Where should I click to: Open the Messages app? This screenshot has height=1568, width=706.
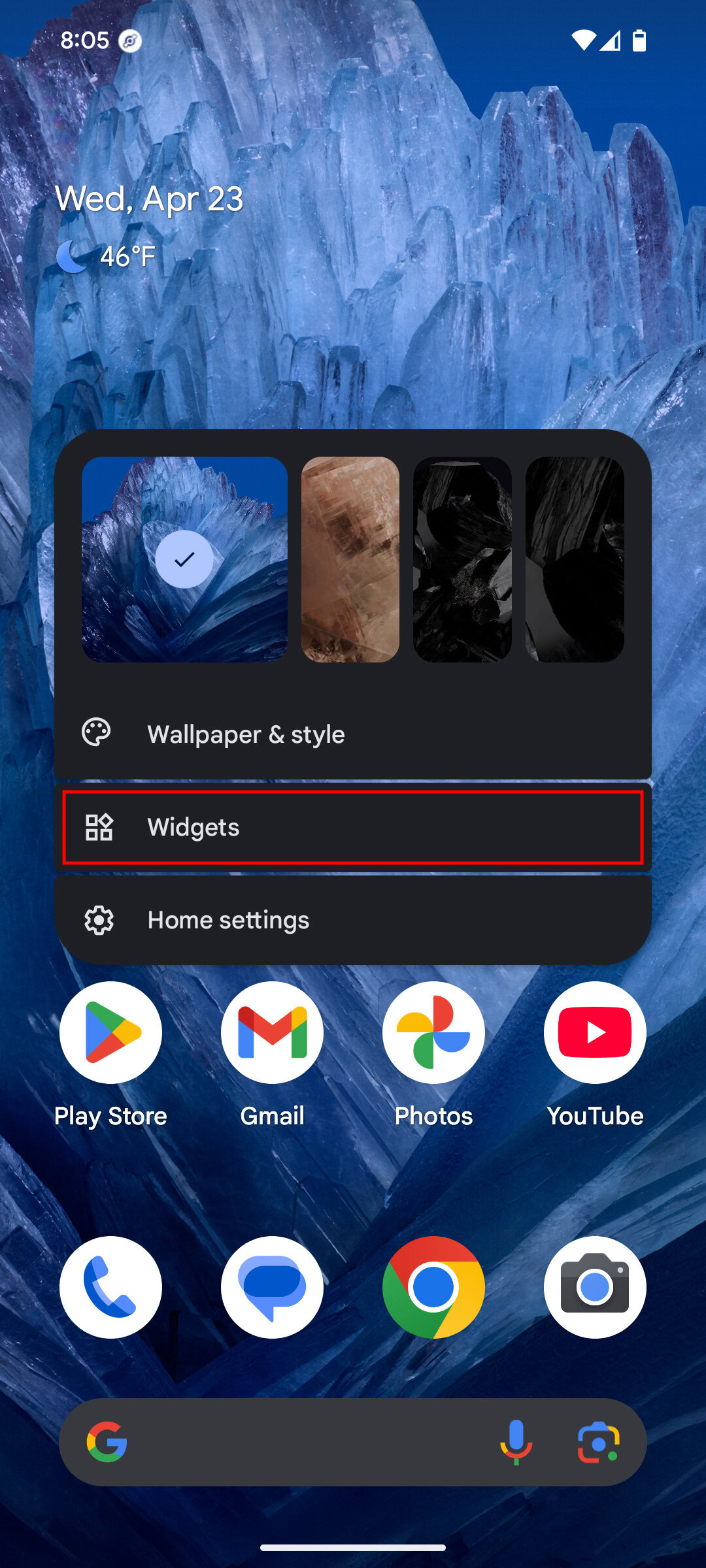[272, 1287]
